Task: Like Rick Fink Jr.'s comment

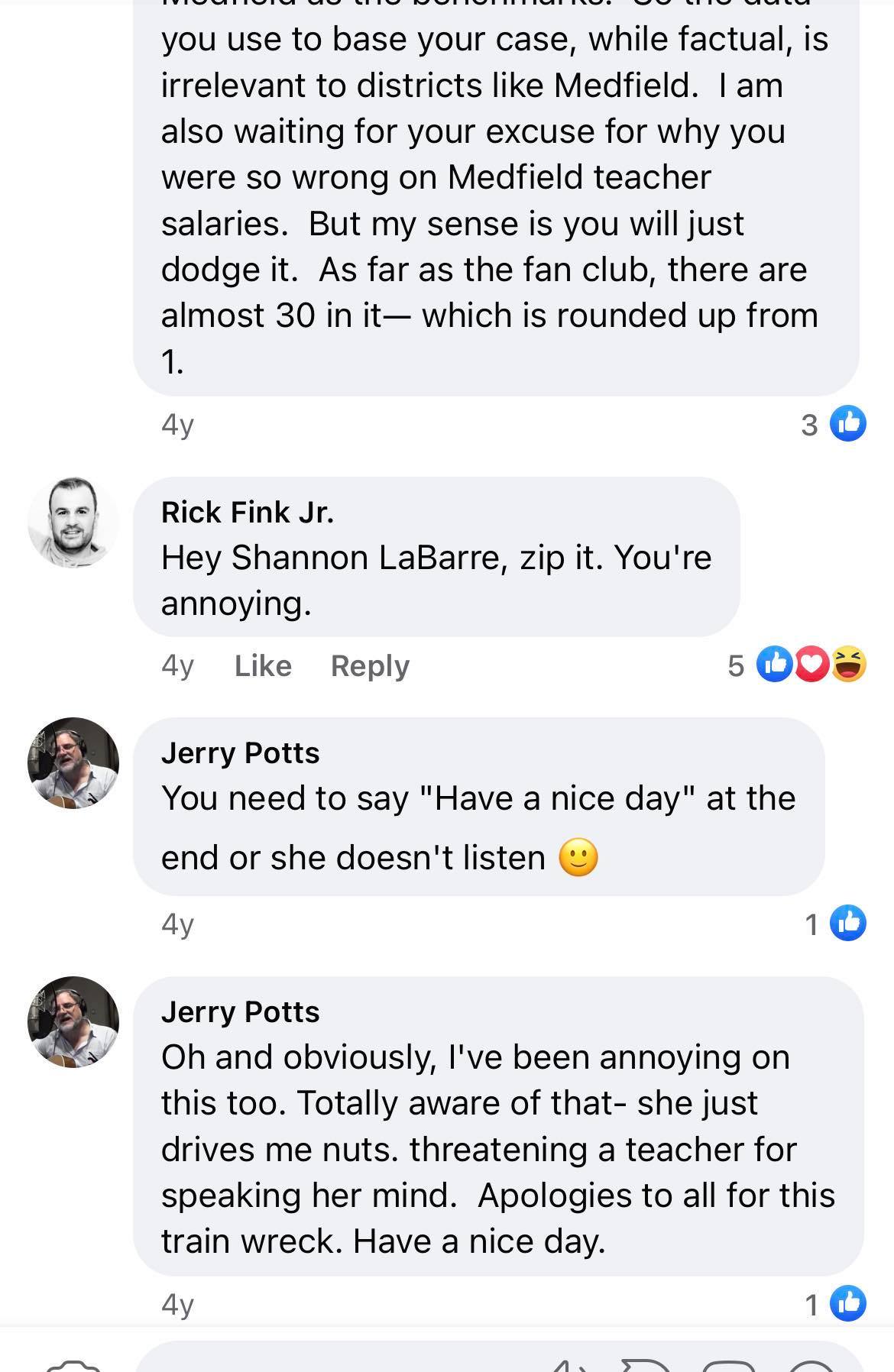Action: coord(263,666)
